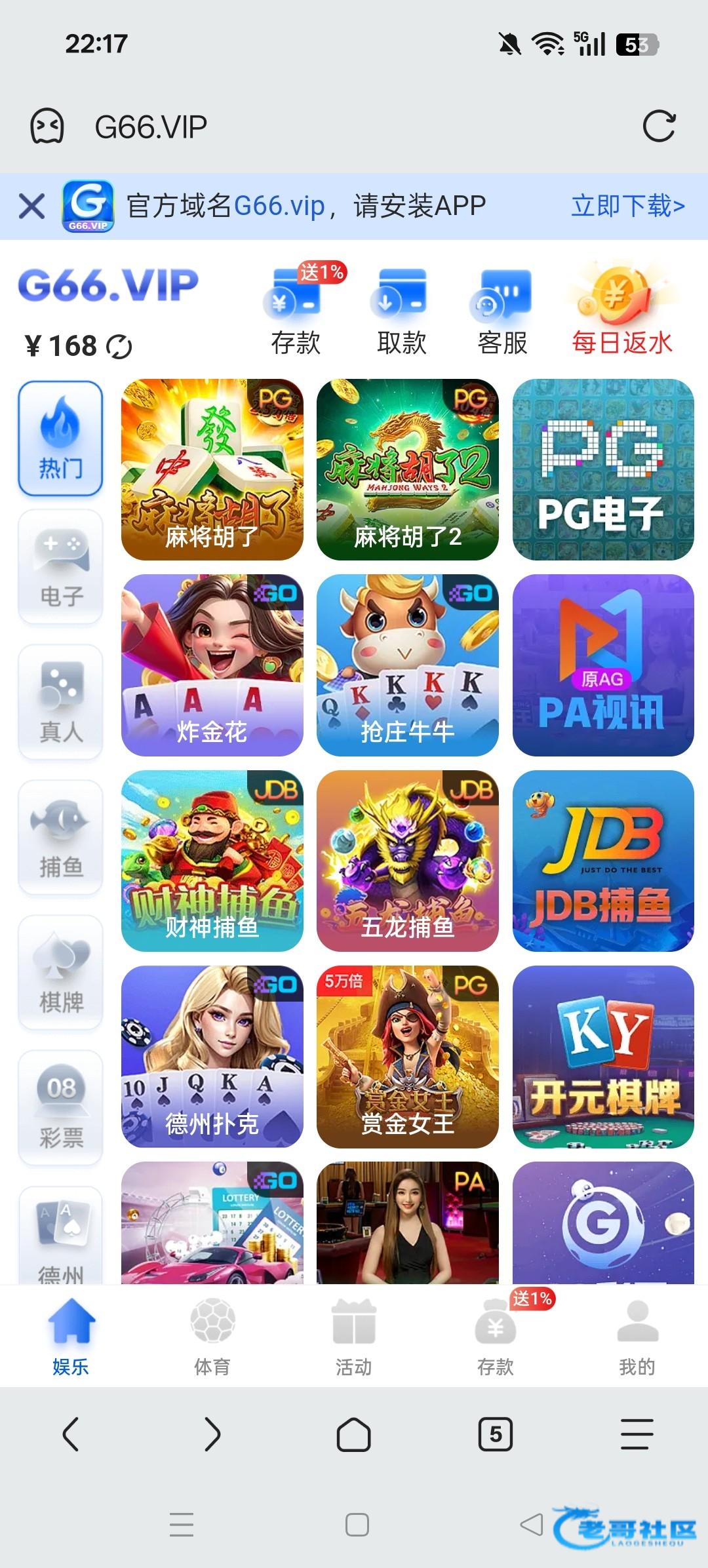Screen dimensions: 708x1568
Task: Open the PG电子 tile
Action: pos(602,469)
